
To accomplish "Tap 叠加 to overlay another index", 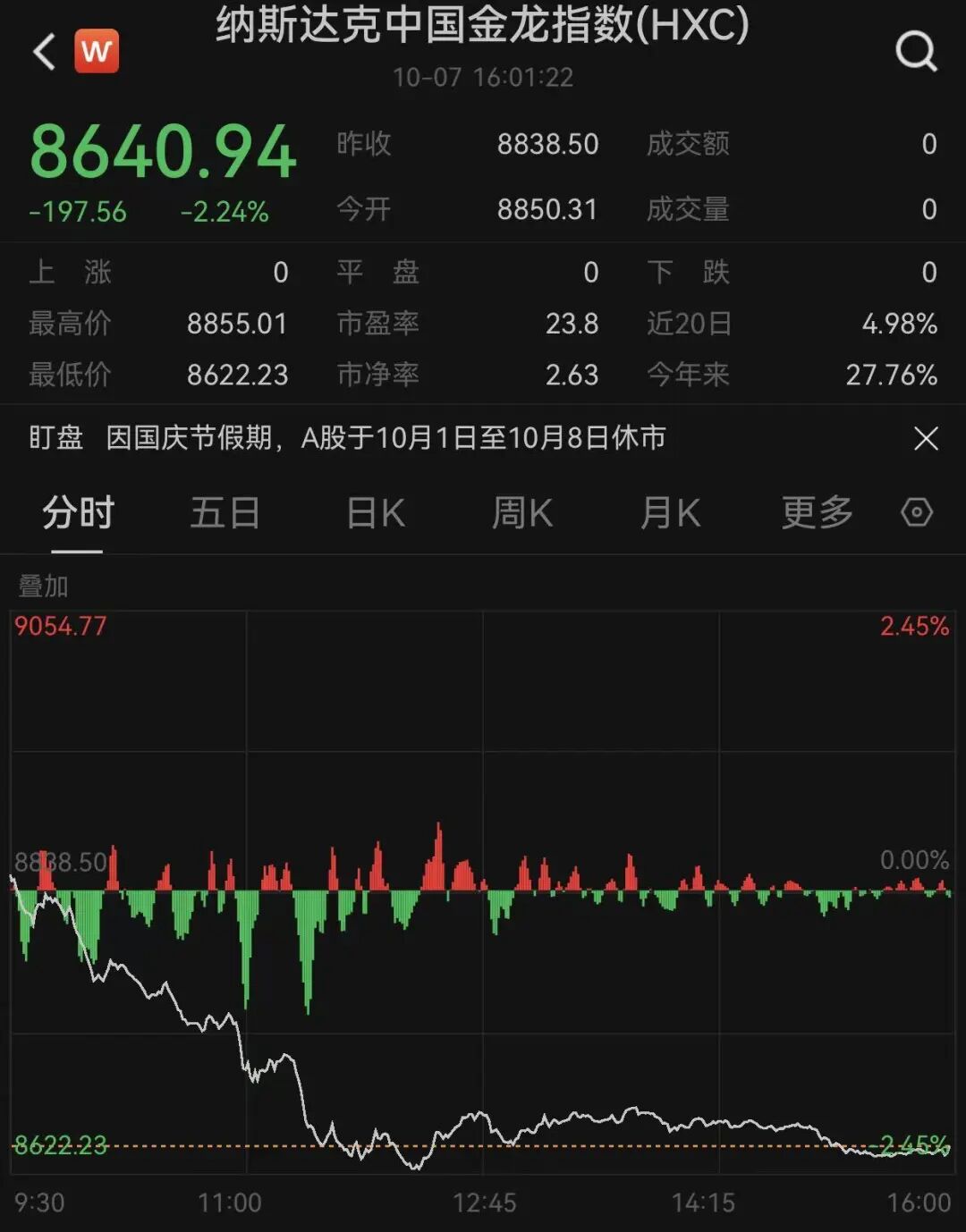I will [43, 586].
